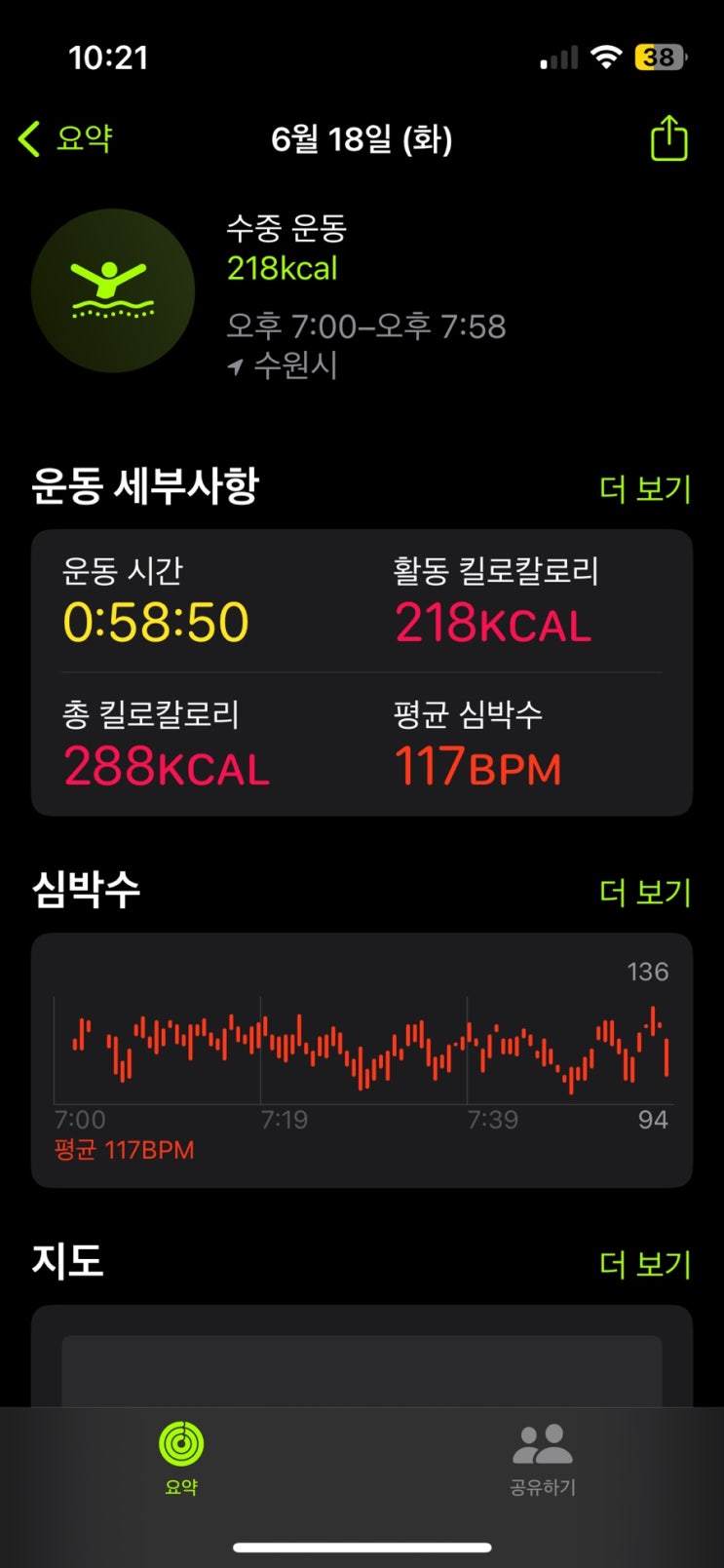
Task: Switch to the 요약 tab
Action: [181, 1458]
